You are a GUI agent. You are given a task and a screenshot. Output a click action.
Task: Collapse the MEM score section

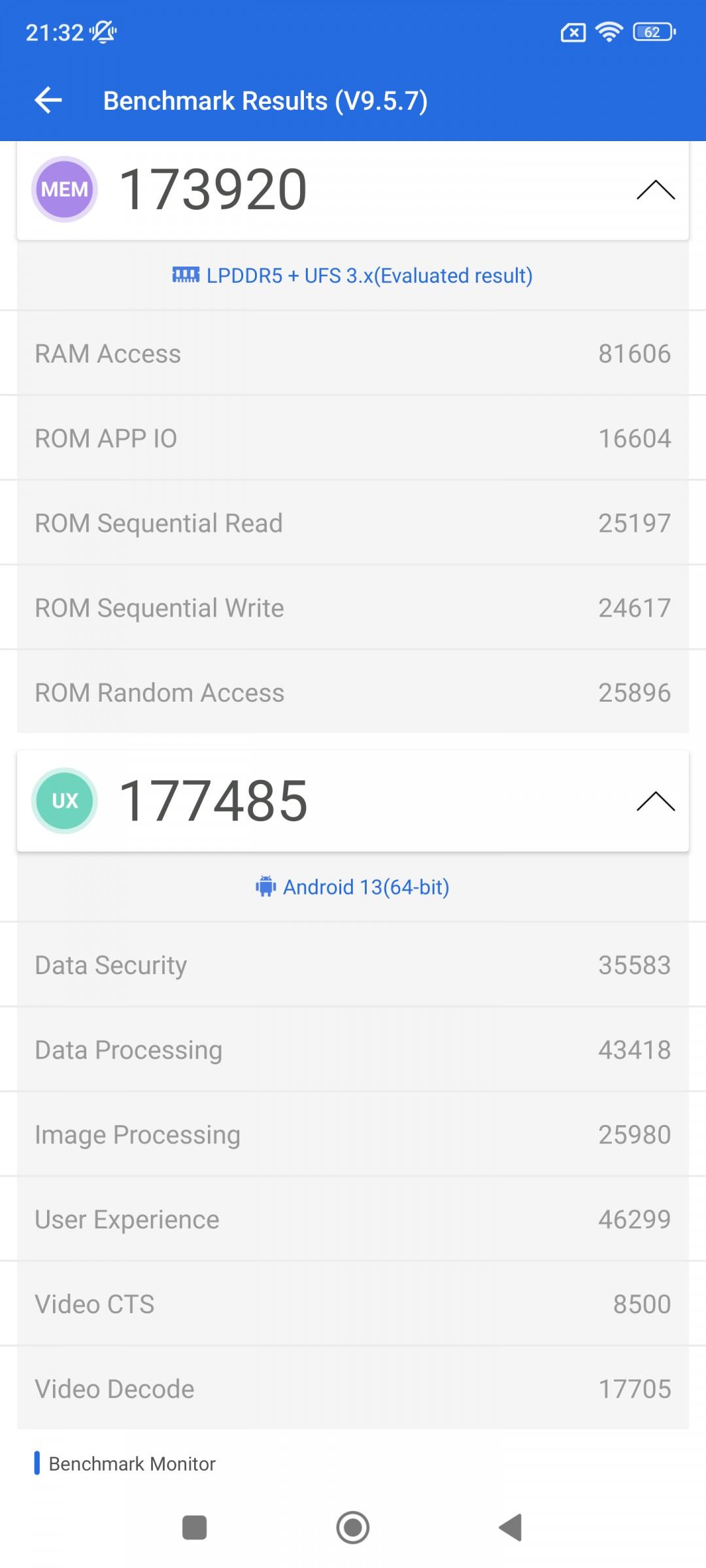click(655, 190)
